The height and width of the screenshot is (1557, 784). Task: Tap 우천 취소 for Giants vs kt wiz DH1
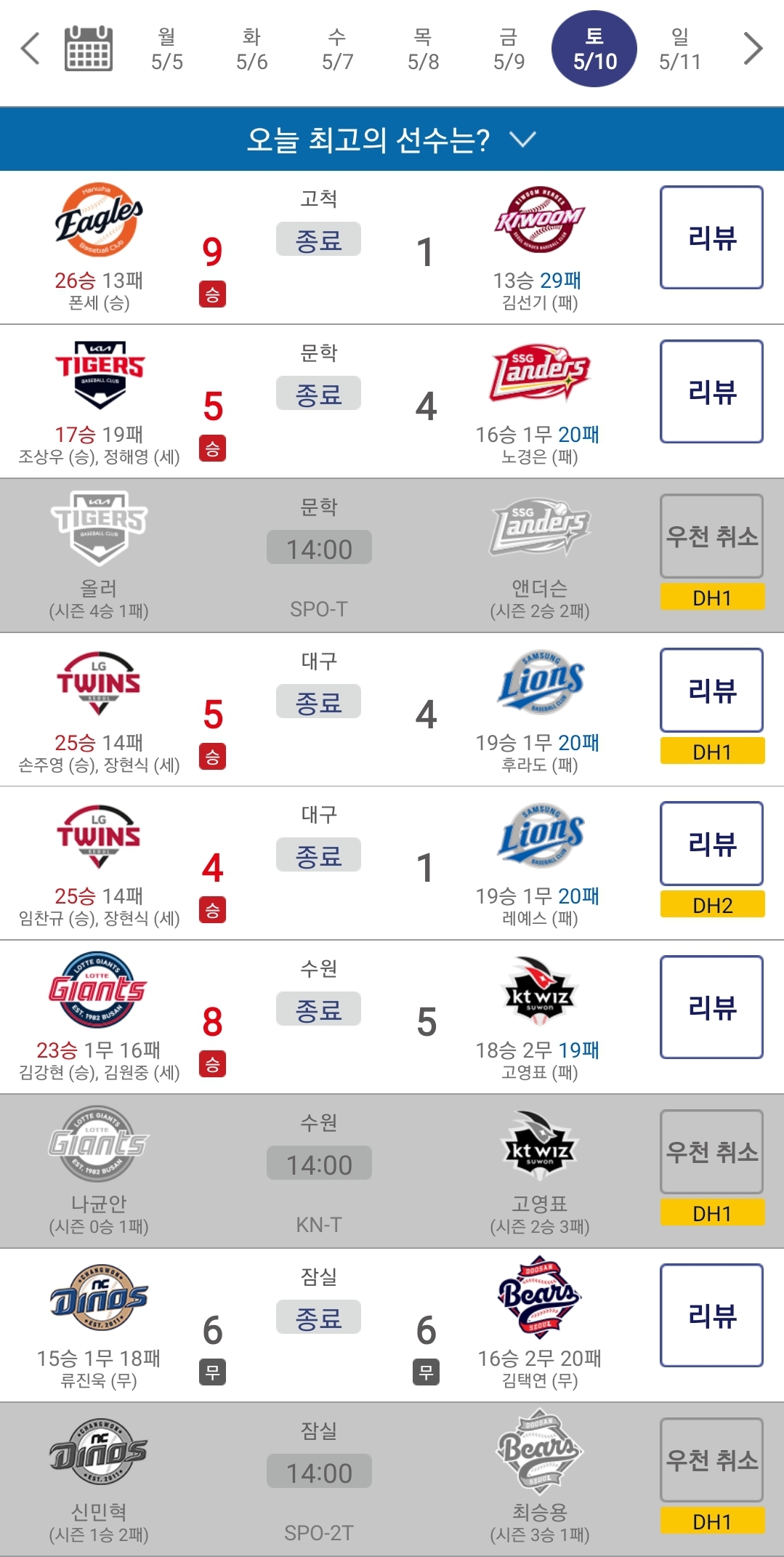point(711,1151)
